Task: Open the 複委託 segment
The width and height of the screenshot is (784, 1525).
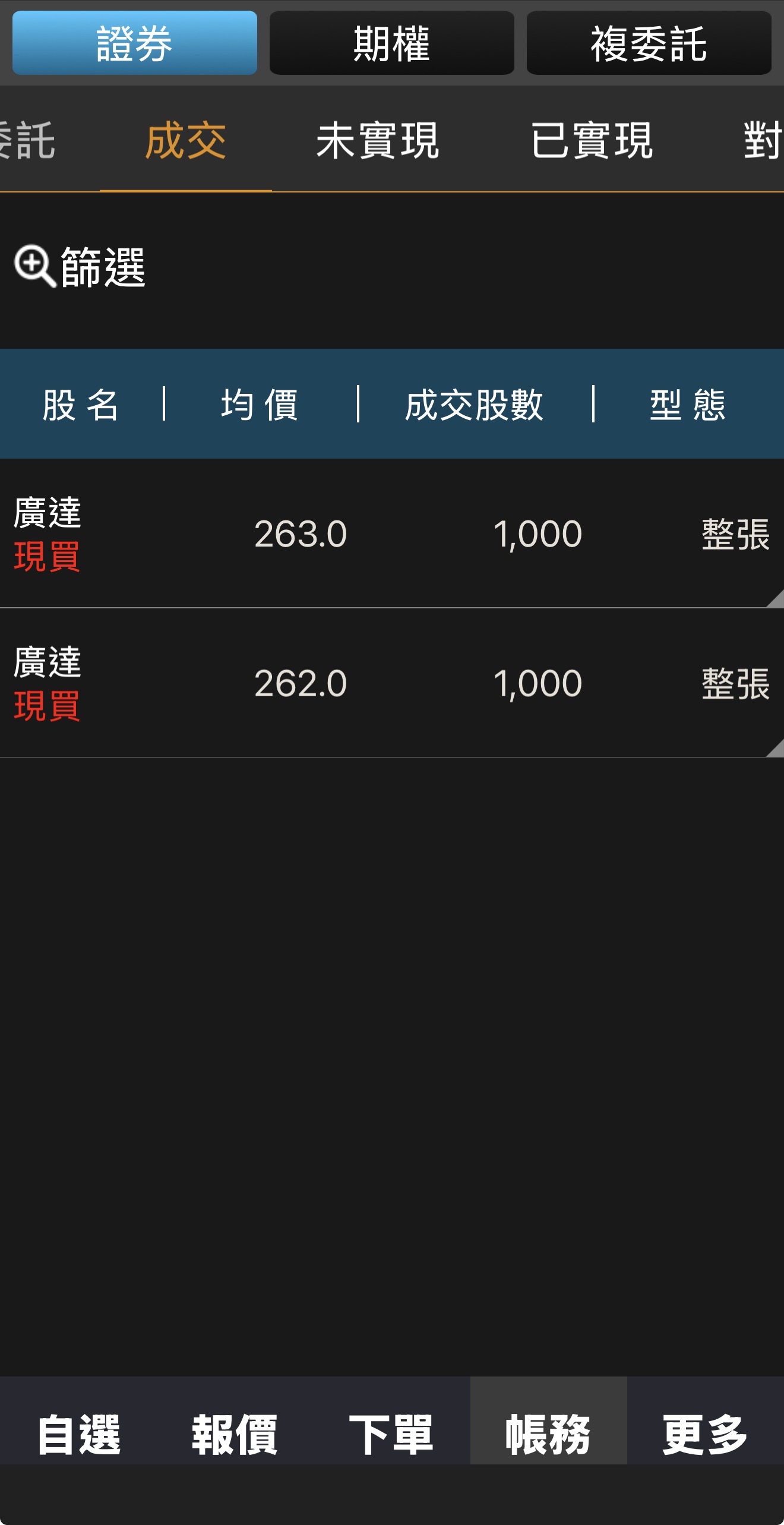Action: (649, 43)
